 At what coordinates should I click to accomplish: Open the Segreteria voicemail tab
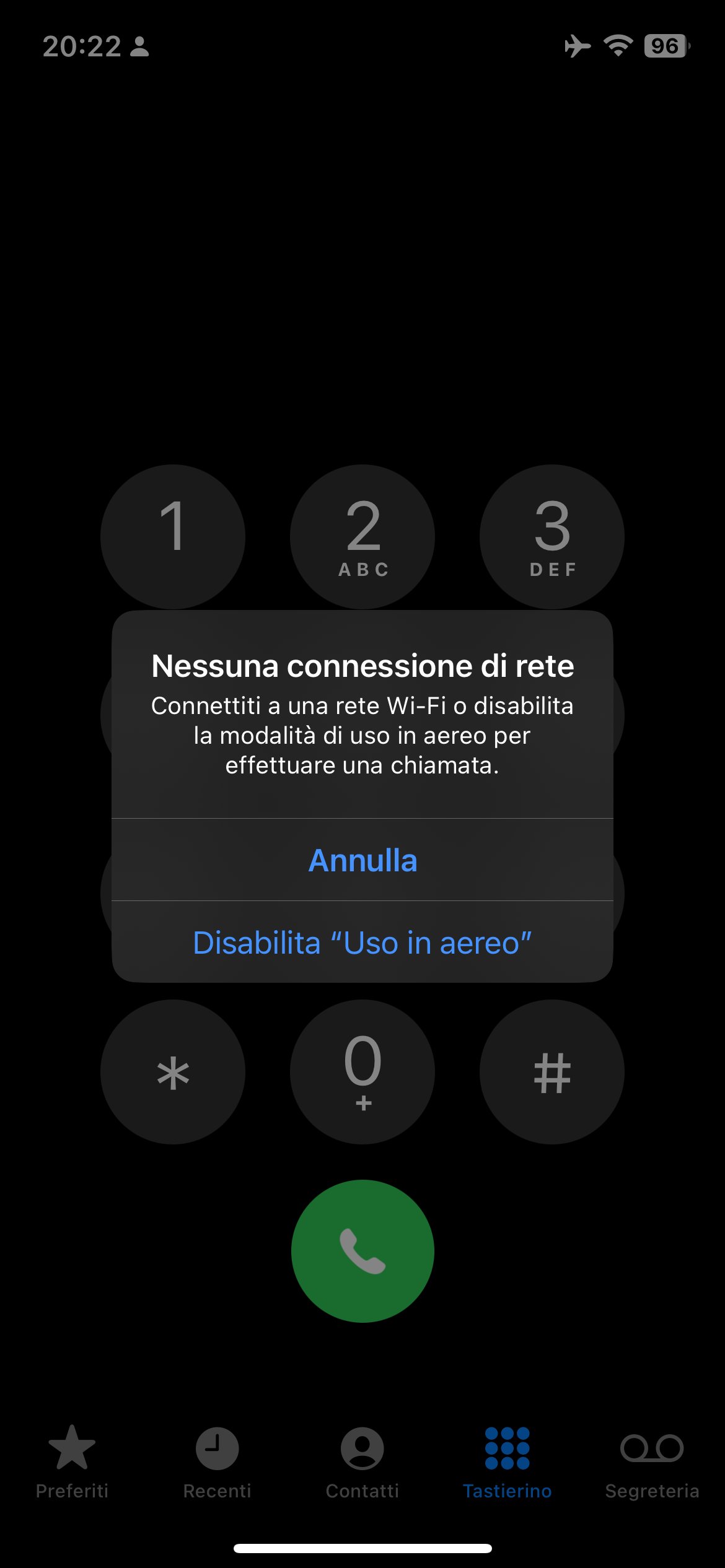click(x=652, y=1461)
